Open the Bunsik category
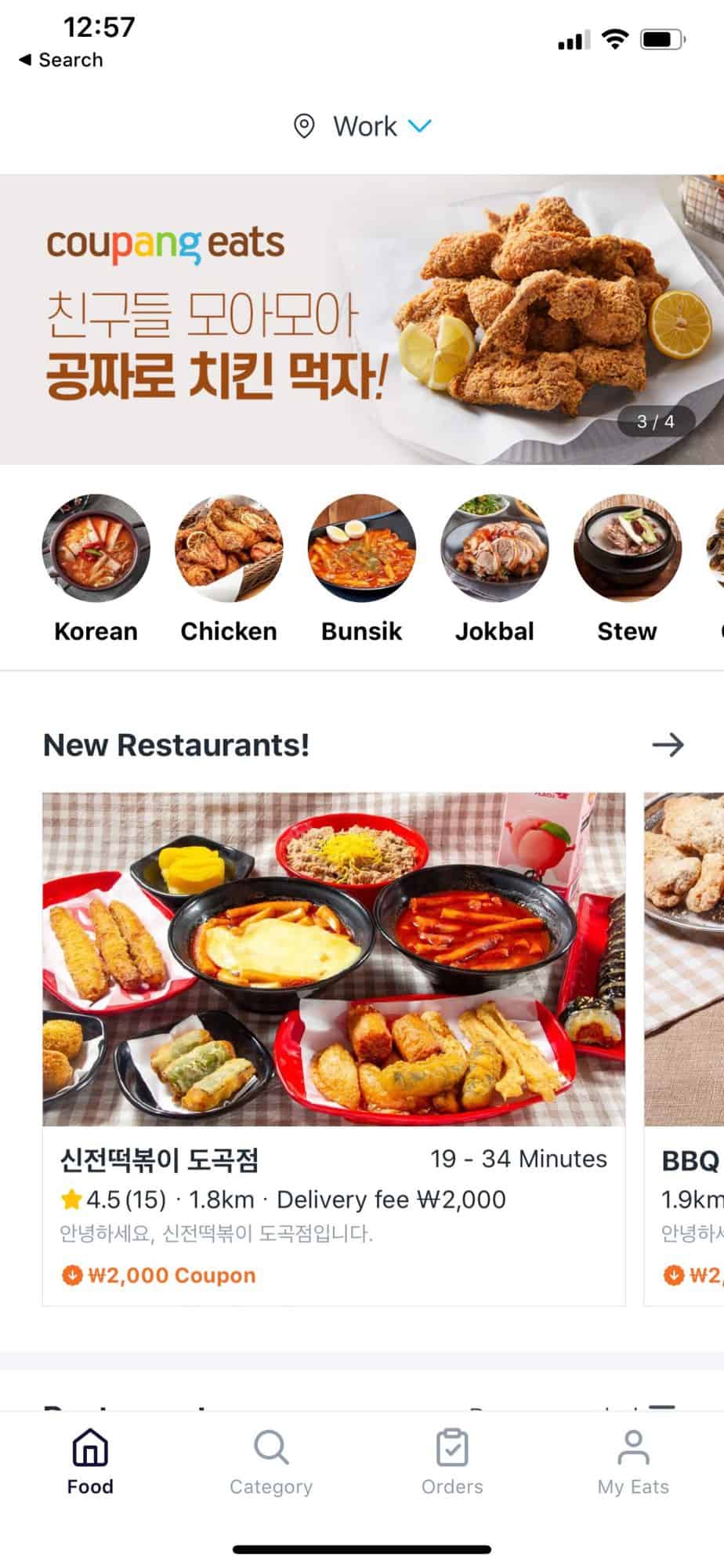 [x=361, y=549]
